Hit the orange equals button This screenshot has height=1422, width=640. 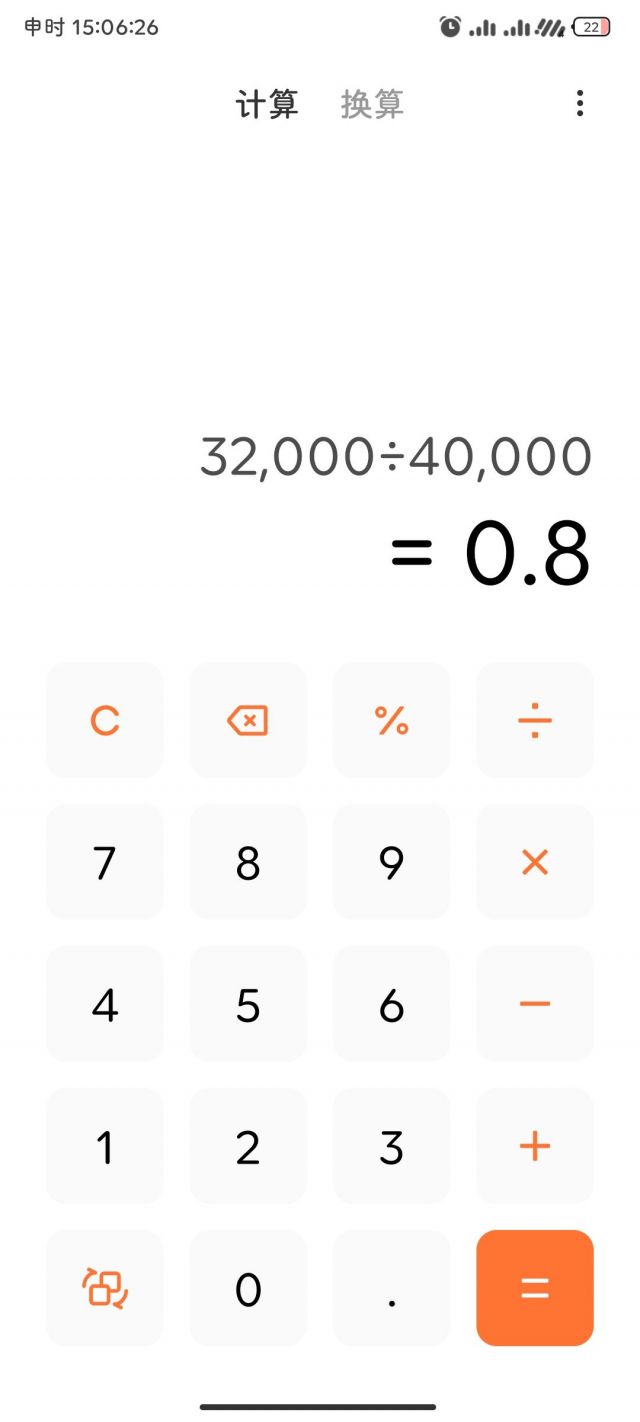click(x=535, y=1288)
